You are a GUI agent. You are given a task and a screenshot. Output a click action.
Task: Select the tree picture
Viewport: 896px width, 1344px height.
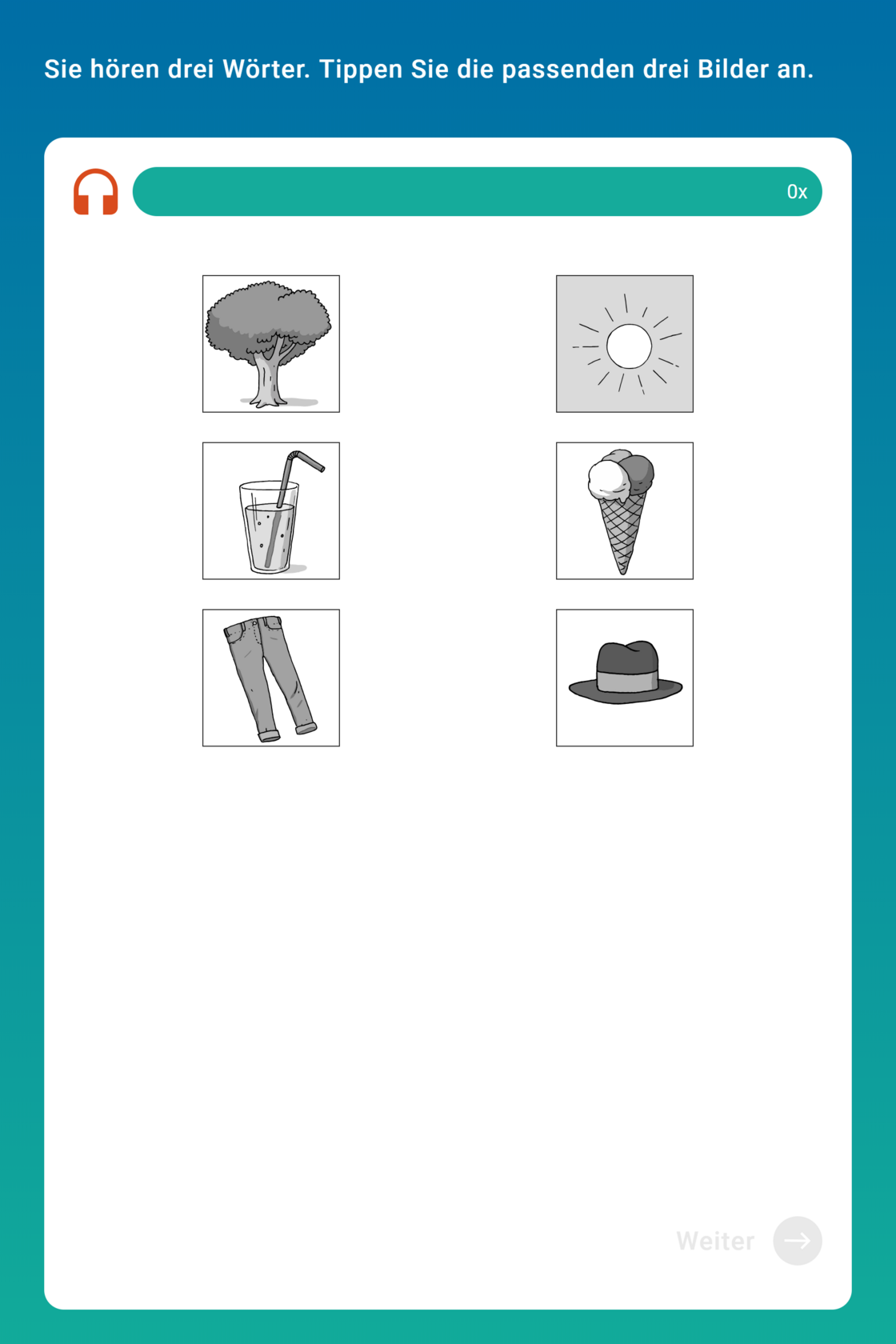click(x=270, y=344)
